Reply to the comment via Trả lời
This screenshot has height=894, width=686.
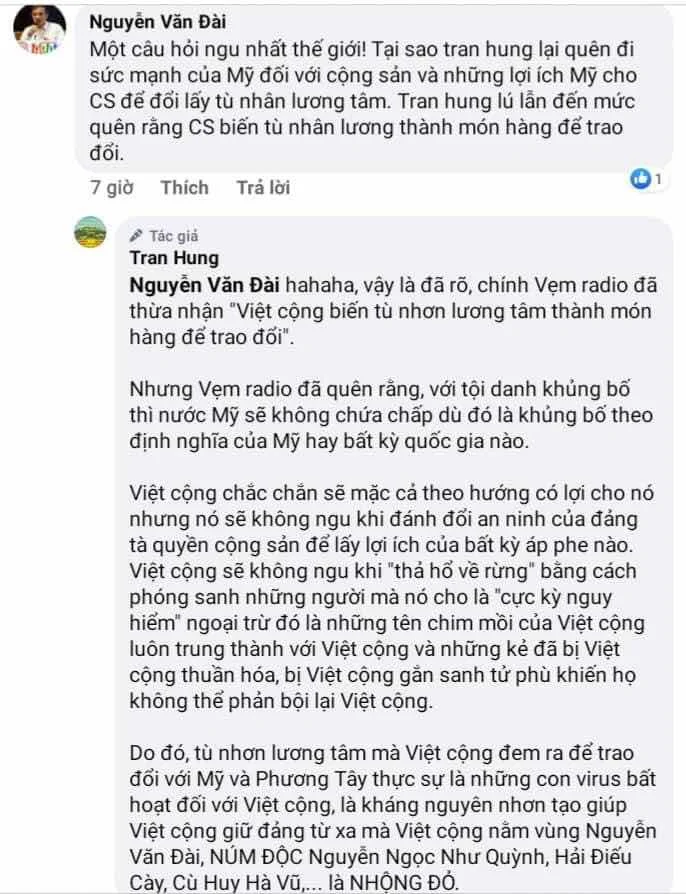click(263, 187)
